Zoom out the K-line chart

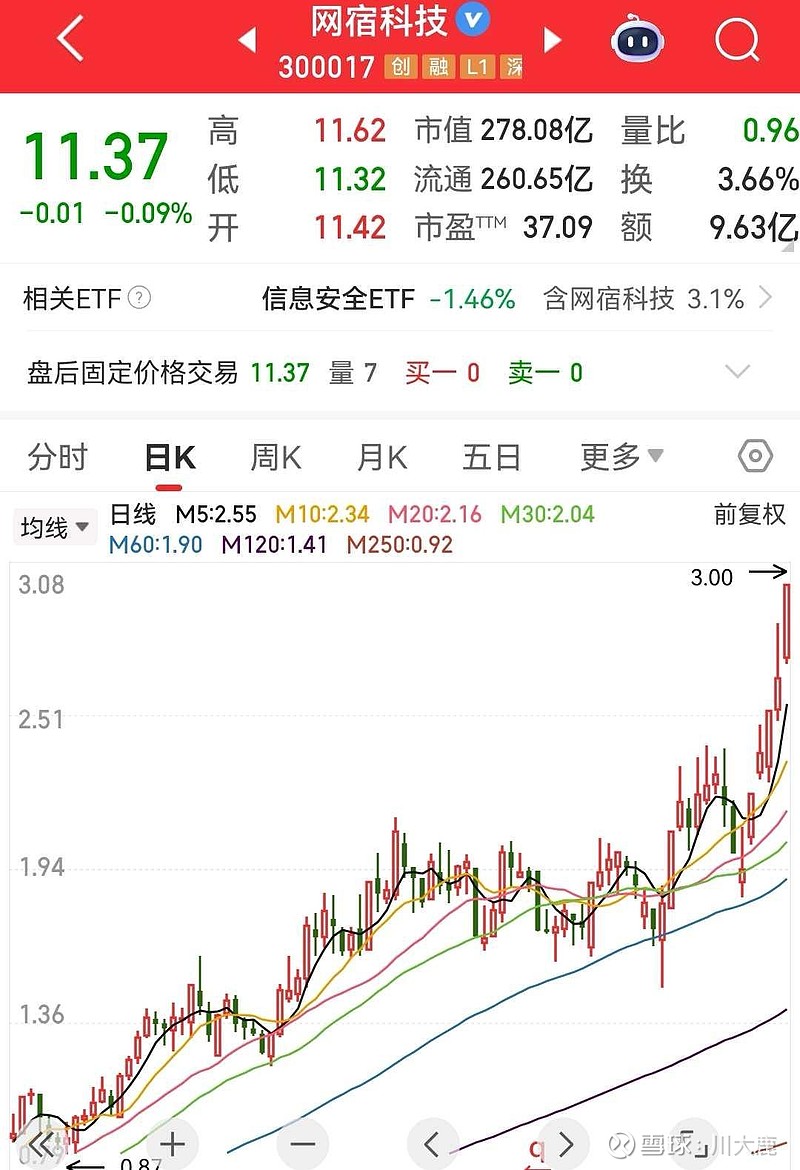pyautogui.click(x=302, y=1144)
